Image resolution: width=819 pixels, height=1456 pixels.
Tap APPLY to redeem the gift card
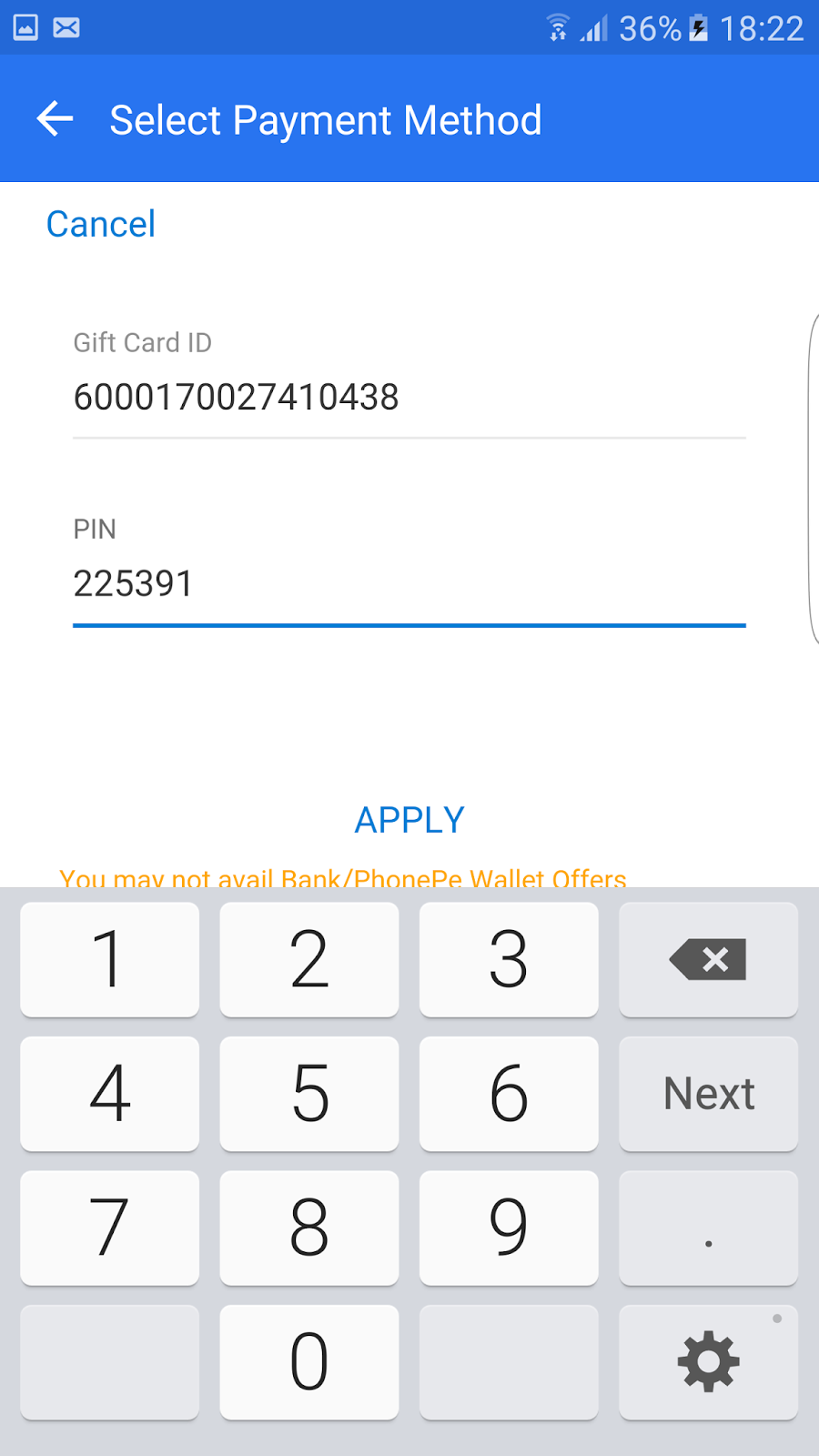coord(409,818)
